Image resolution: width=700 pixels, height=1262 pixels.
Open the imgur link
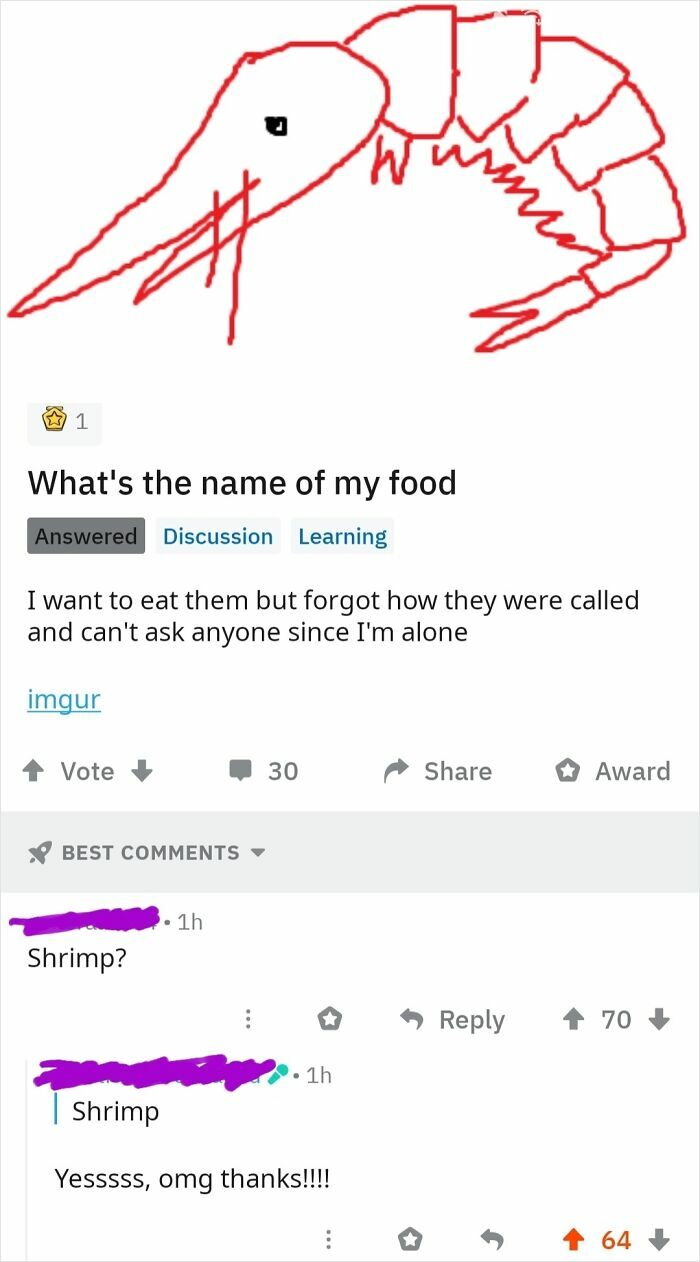(64, 699)
